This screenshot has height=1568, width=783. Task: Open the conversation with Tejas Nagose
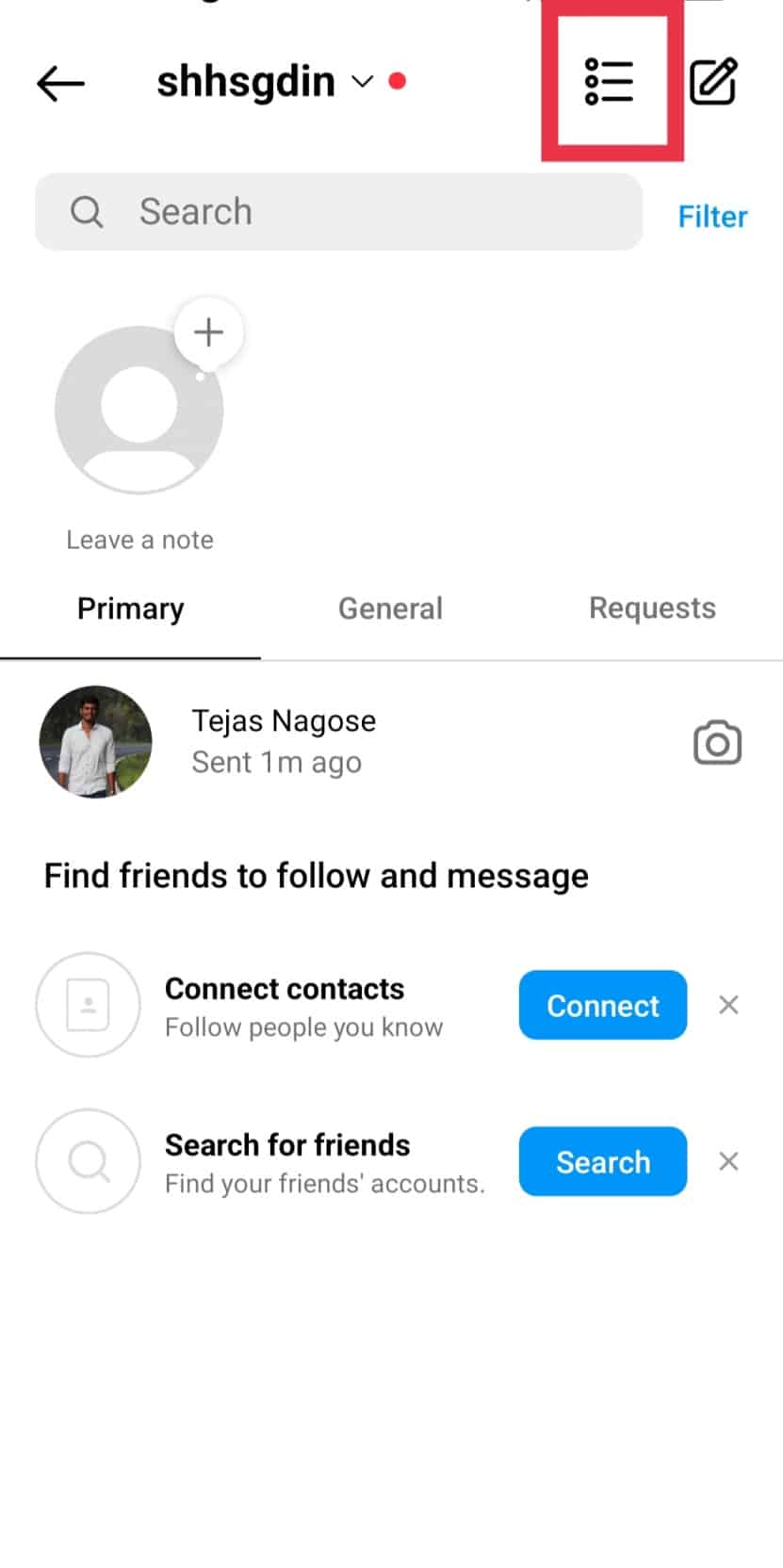[x=283, y=741]
